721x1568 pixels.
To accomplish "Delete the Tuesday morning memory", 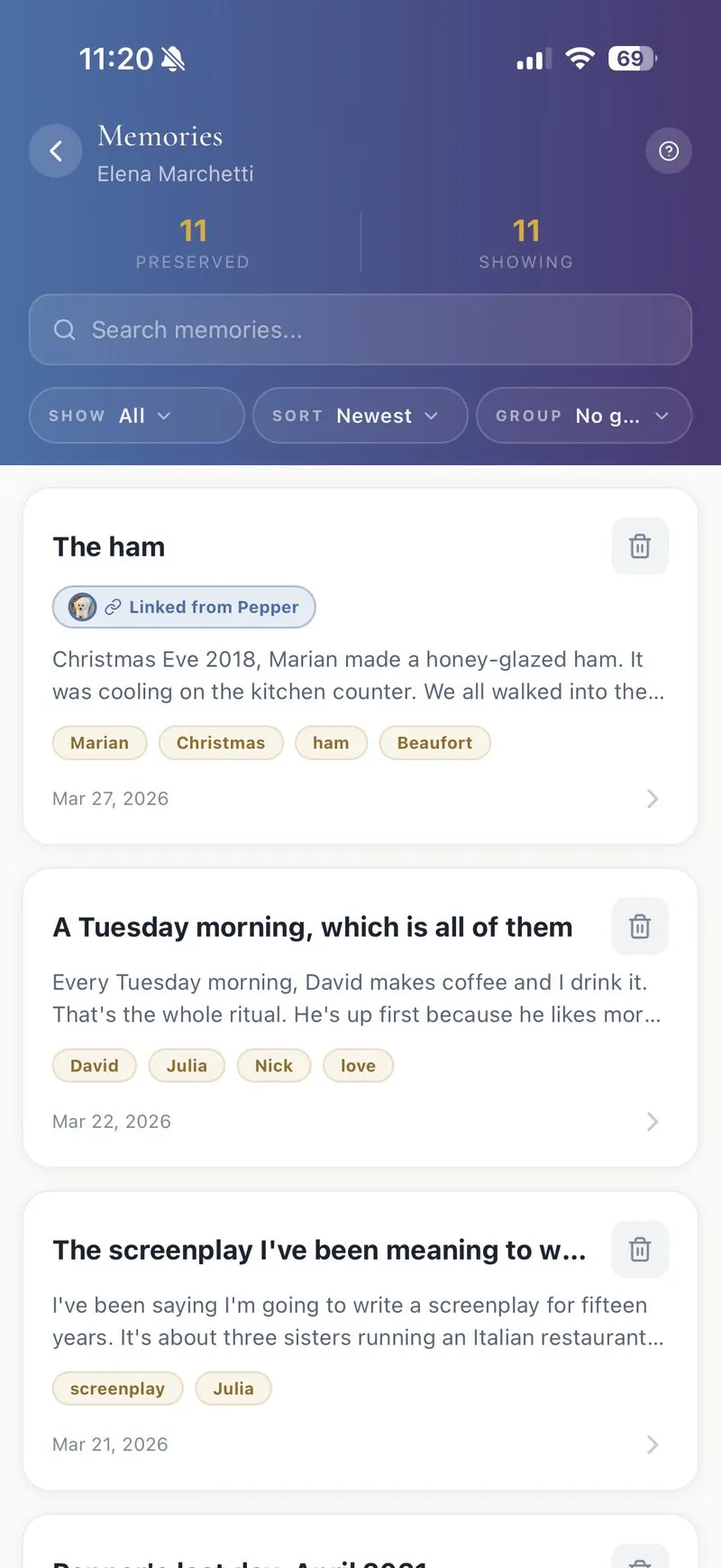I will 640,927.
